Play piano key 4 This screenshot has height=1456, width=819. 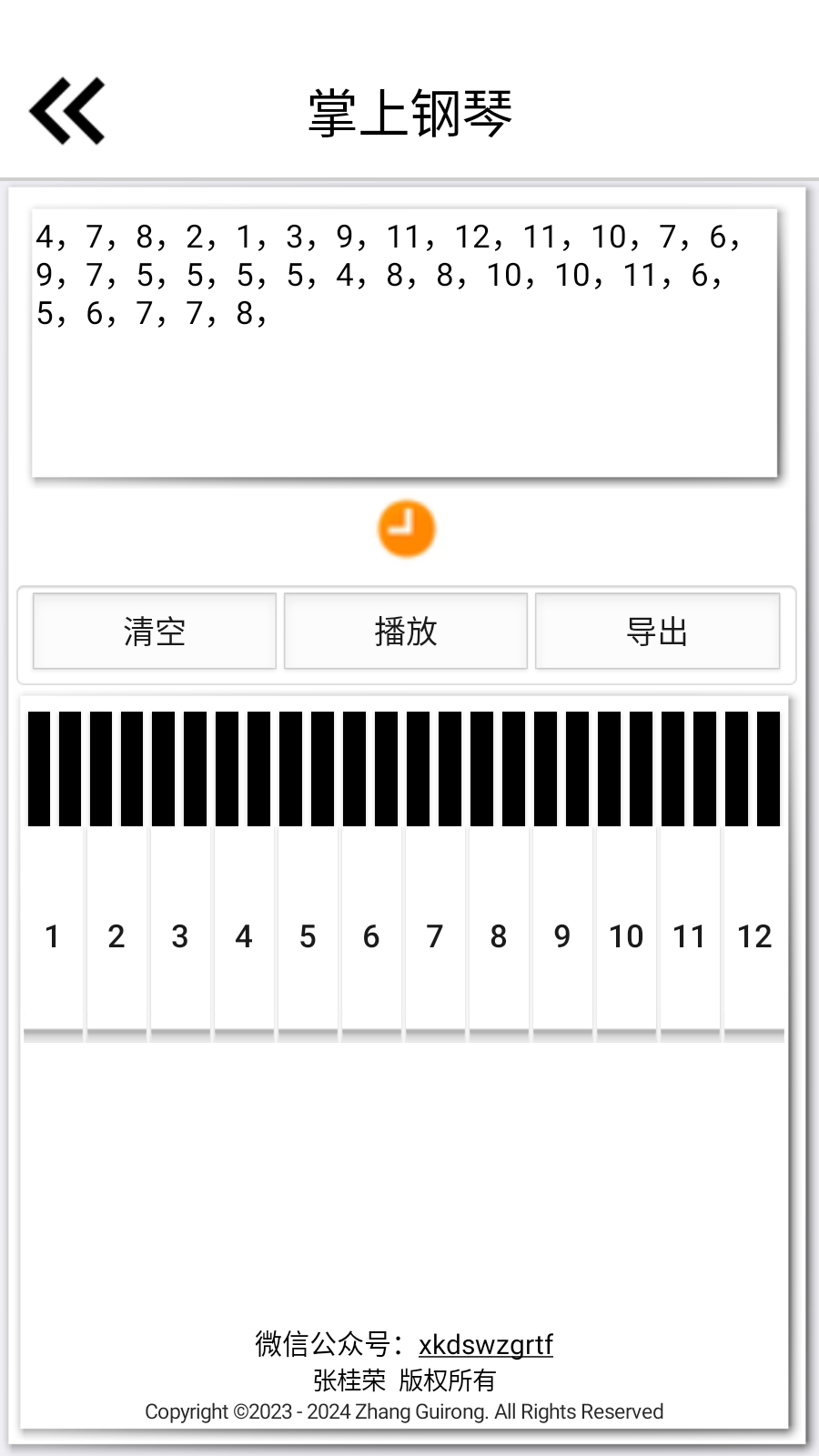tap(244, 935)
